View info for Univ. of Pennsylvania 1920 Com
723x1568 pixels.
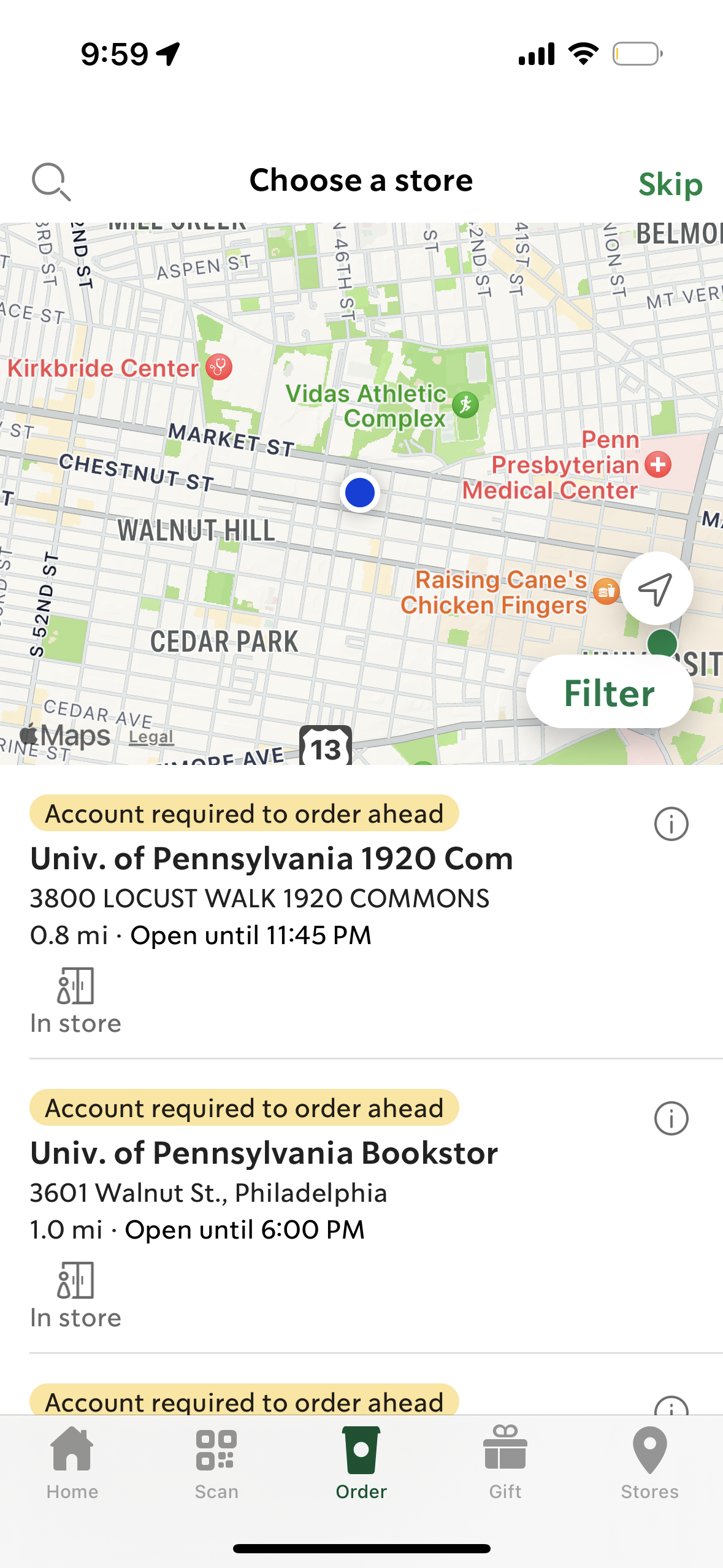[x=671, y=824]
